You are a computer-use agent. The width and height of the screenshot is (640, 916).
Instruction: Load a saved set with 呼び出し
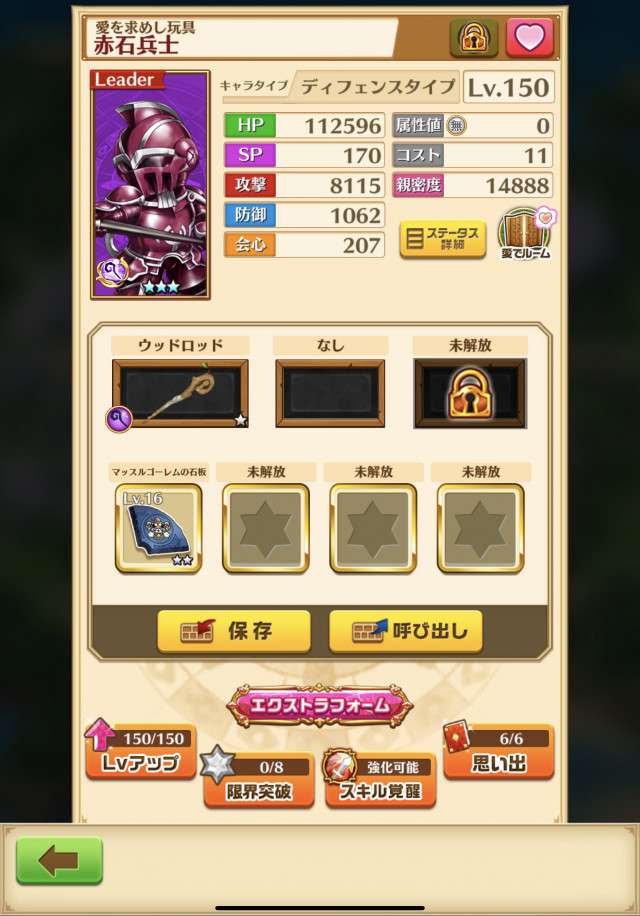[x=405, y=631]
